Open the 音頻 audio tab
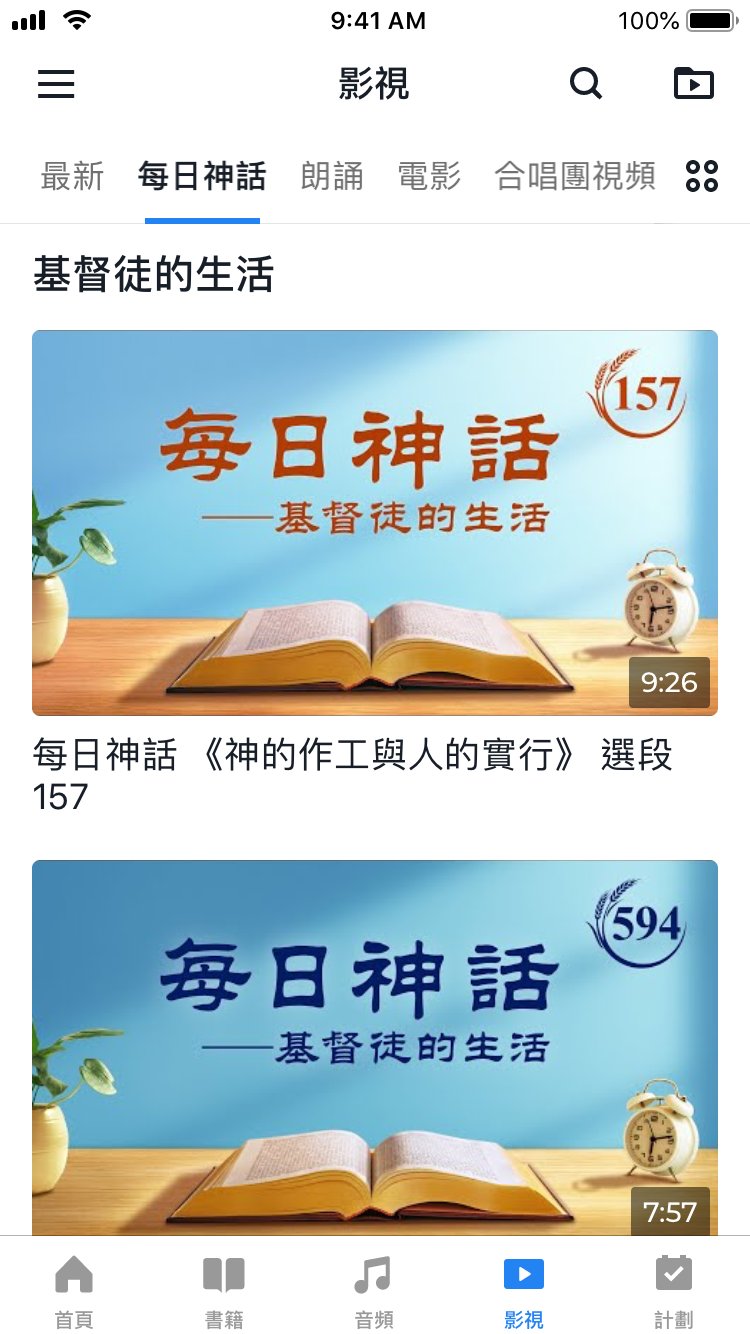 pyautogui.click(x=374, y=1290)
